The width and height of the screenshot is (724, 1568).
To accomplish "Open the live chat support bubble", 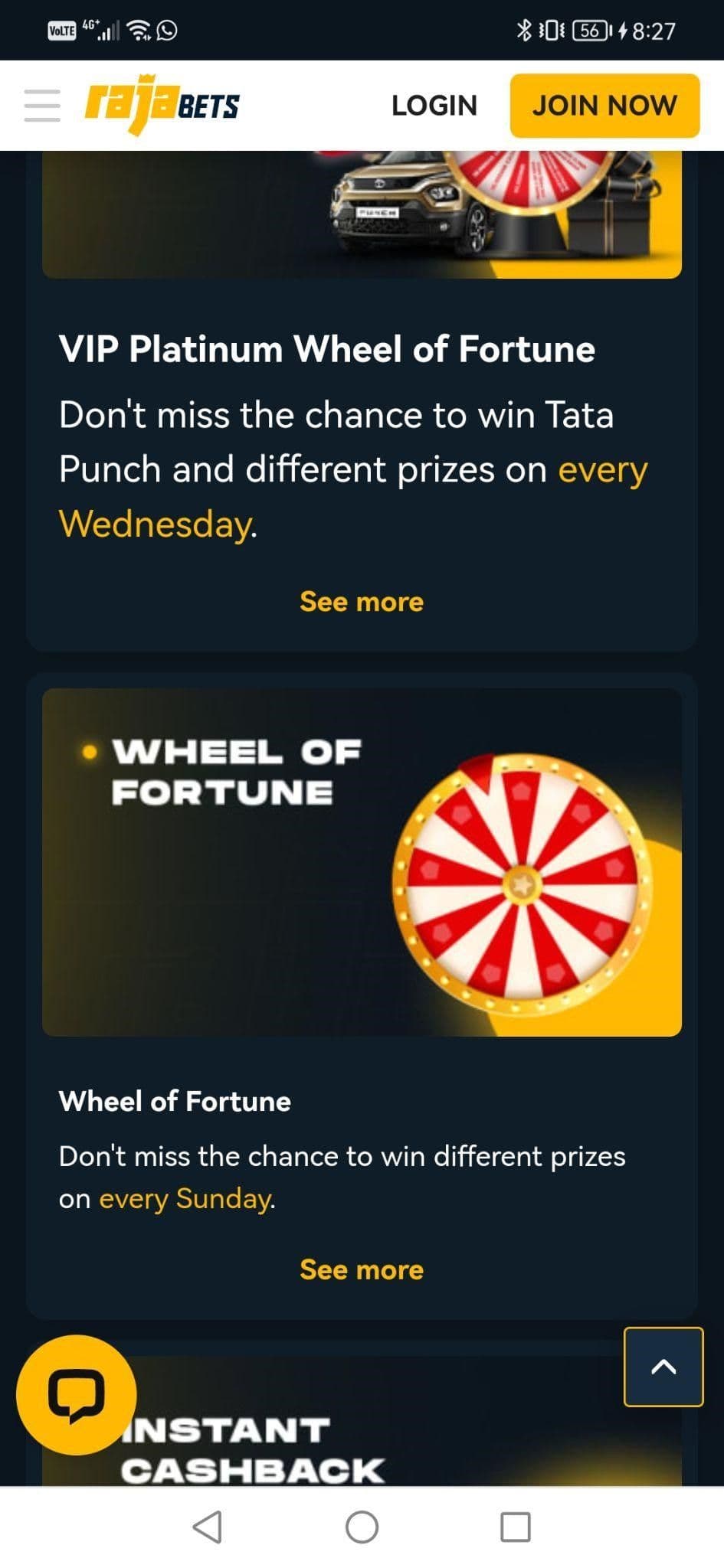I will point(77,1395).
